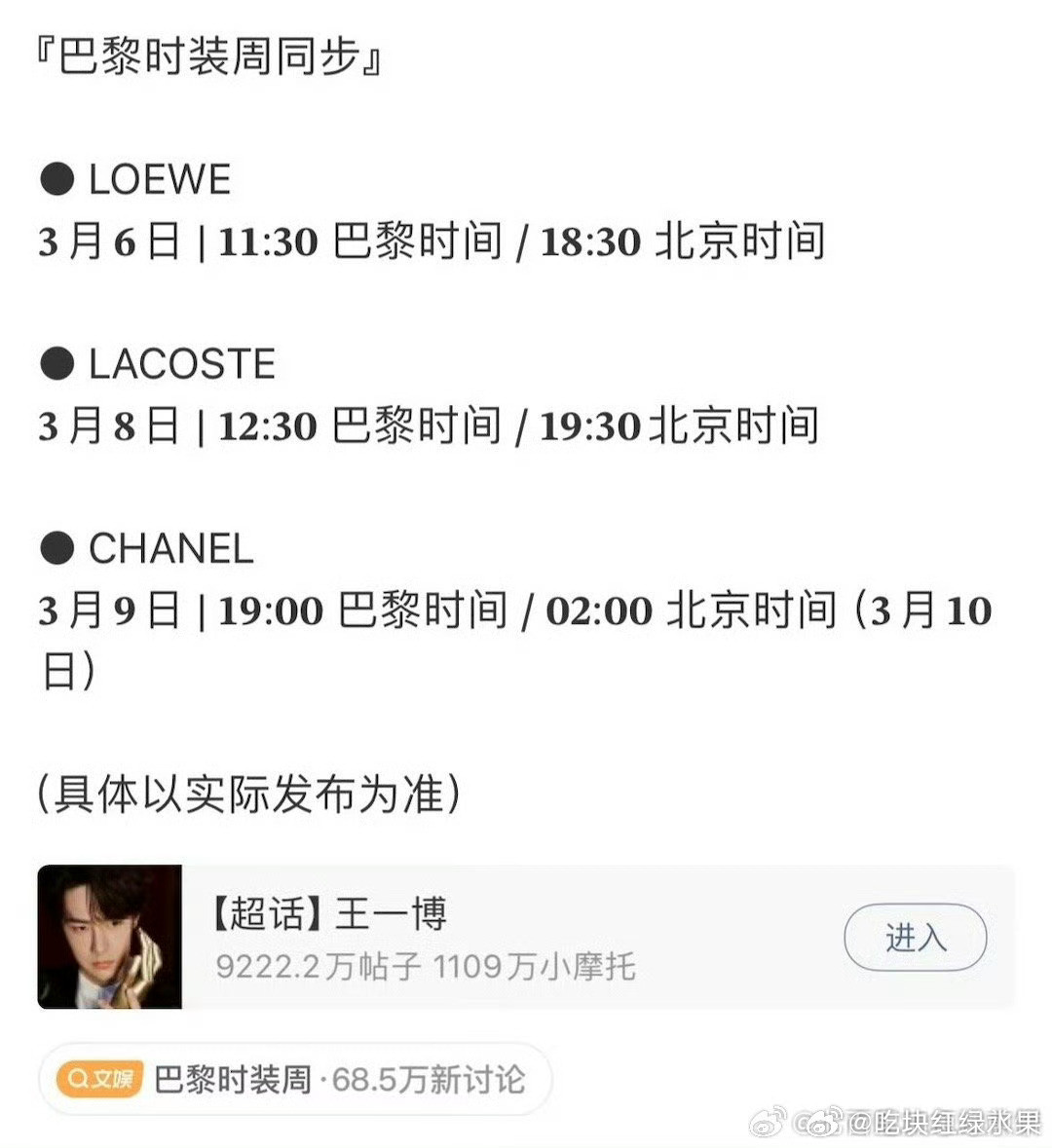This screenshot has width=1052, height=1148.
Task: Click the CHANEL bullet point marker
Action: click(x=56, y=548)
